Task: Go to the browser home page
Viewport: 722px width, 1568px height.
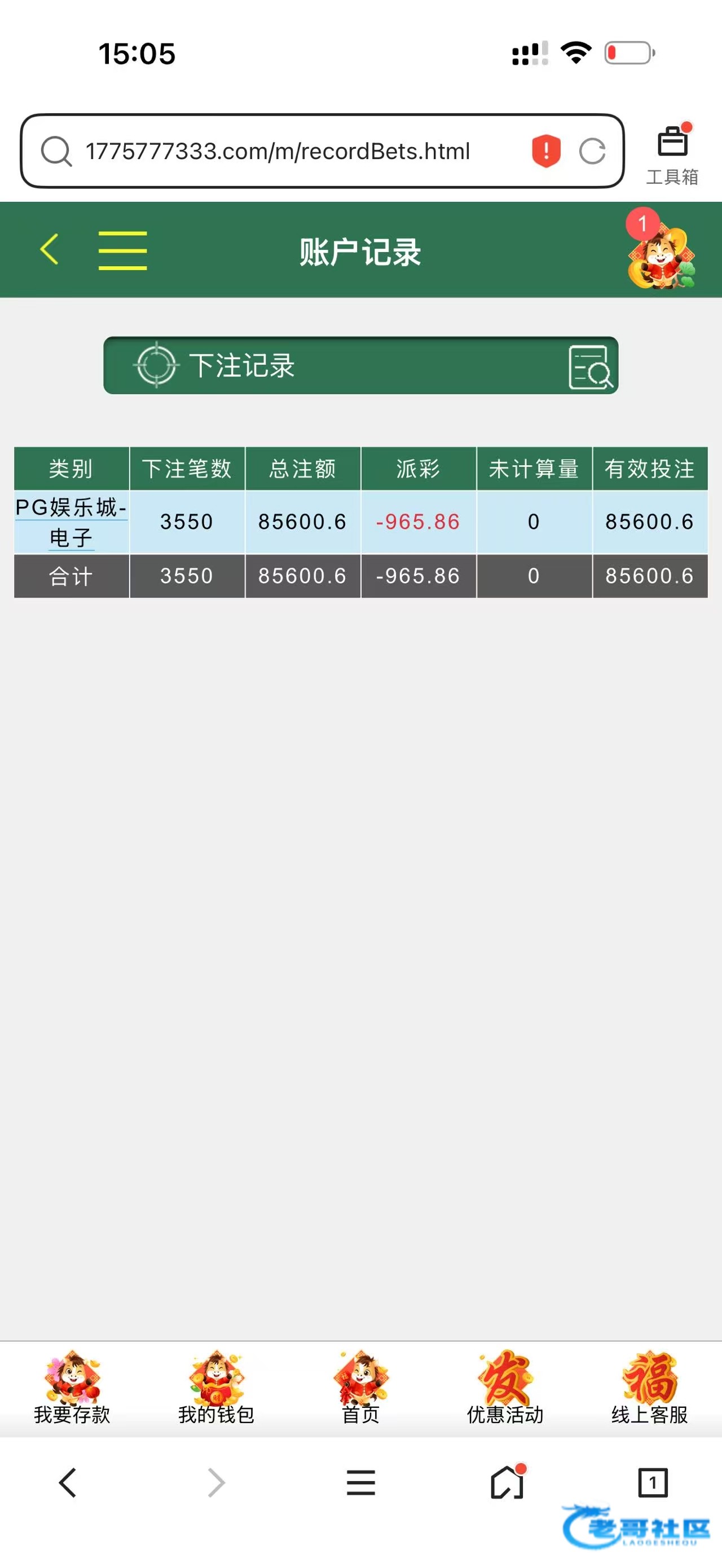Action: [x=507, y=1483]
